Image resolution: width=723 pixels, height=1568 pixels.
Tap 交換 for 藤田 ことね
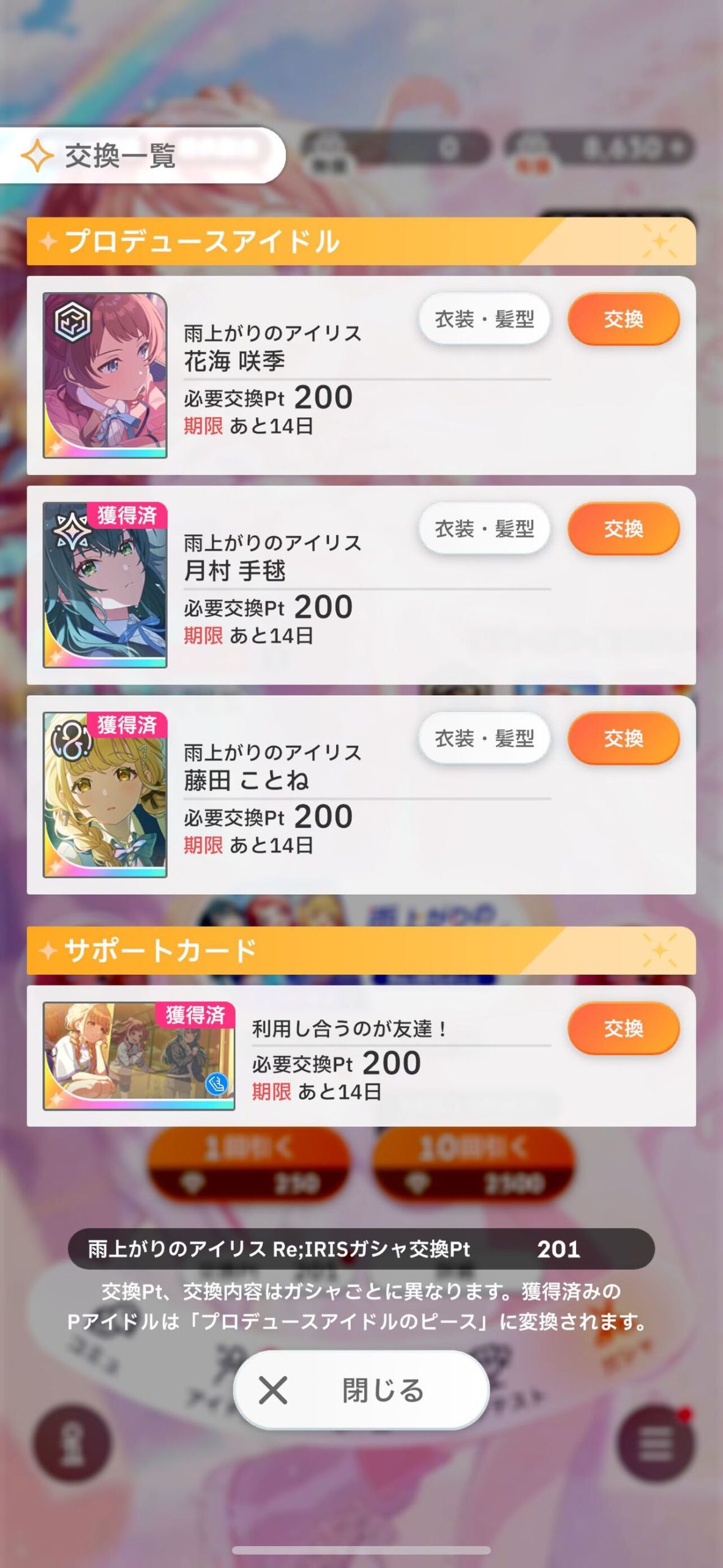pyautogui.click(x=623, y=738)
